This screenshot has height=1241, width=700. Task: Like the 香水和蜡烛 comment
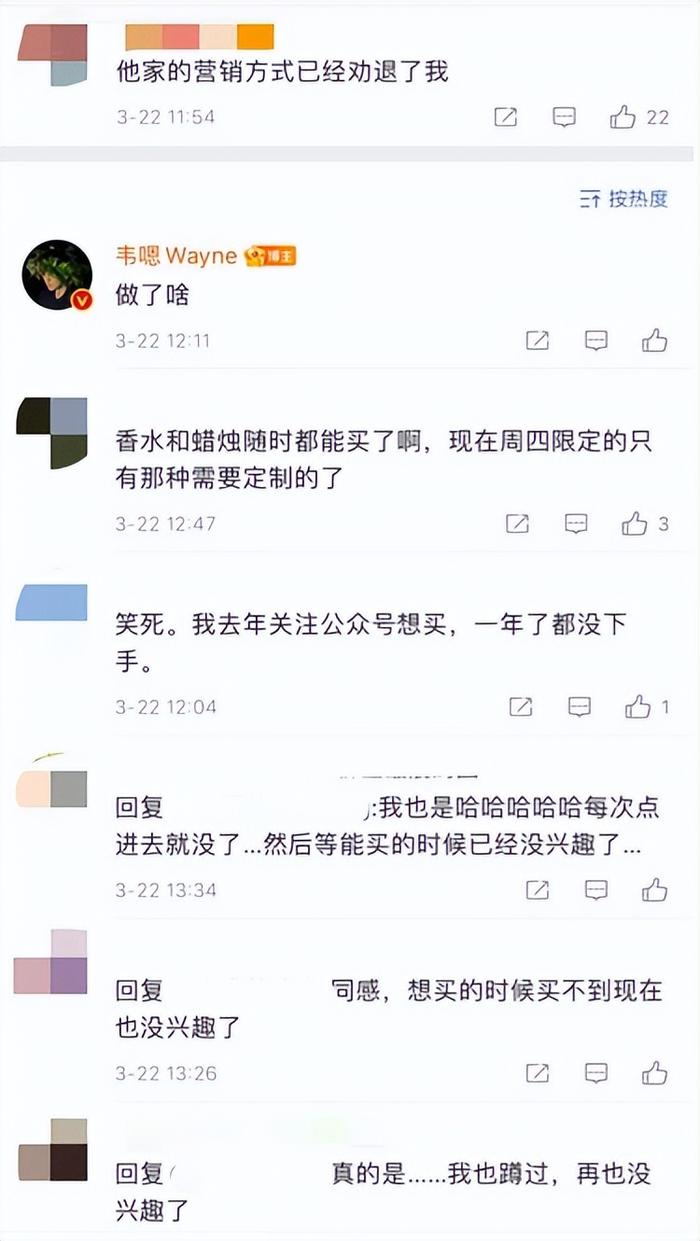634,524
